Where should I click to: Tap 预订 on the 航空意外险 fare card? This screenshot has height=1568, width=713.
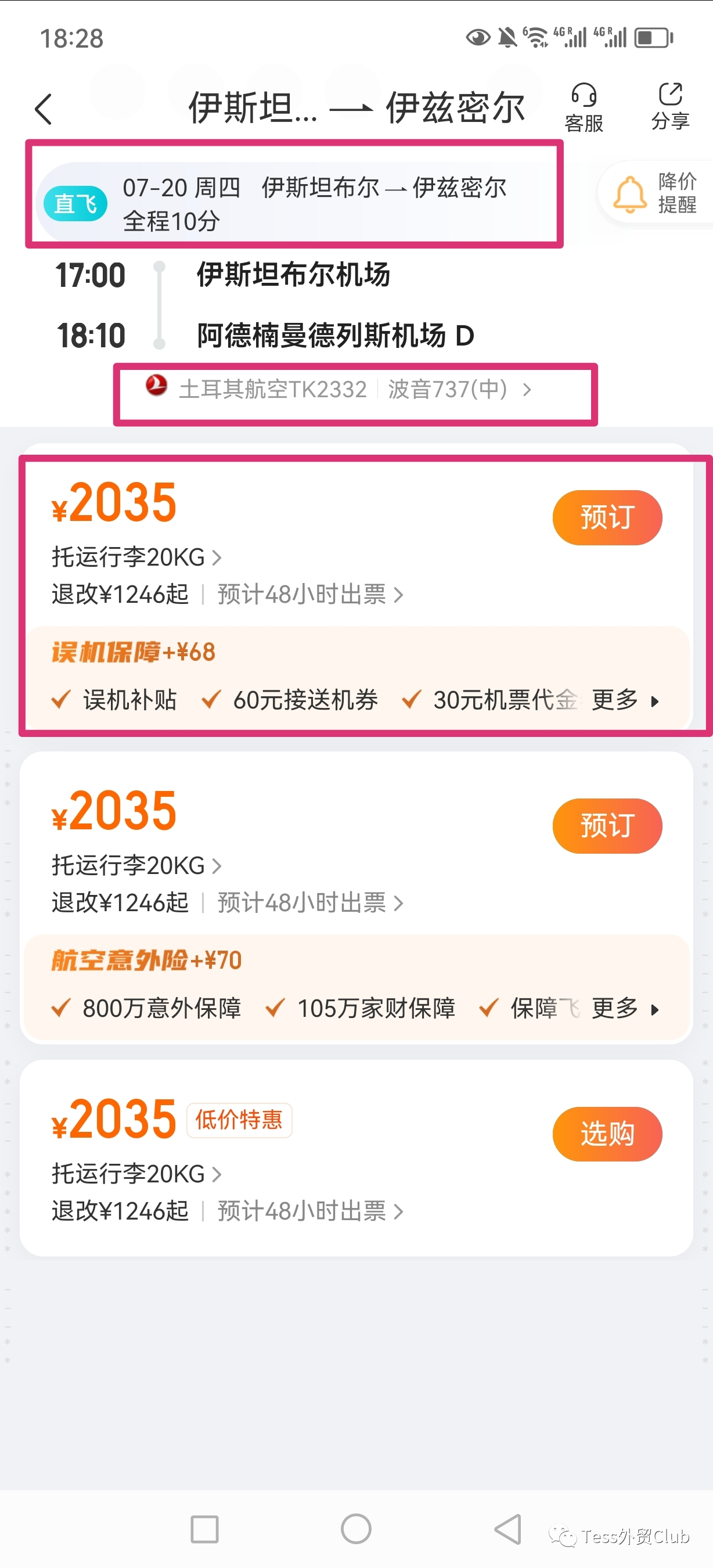coord(607,826)
